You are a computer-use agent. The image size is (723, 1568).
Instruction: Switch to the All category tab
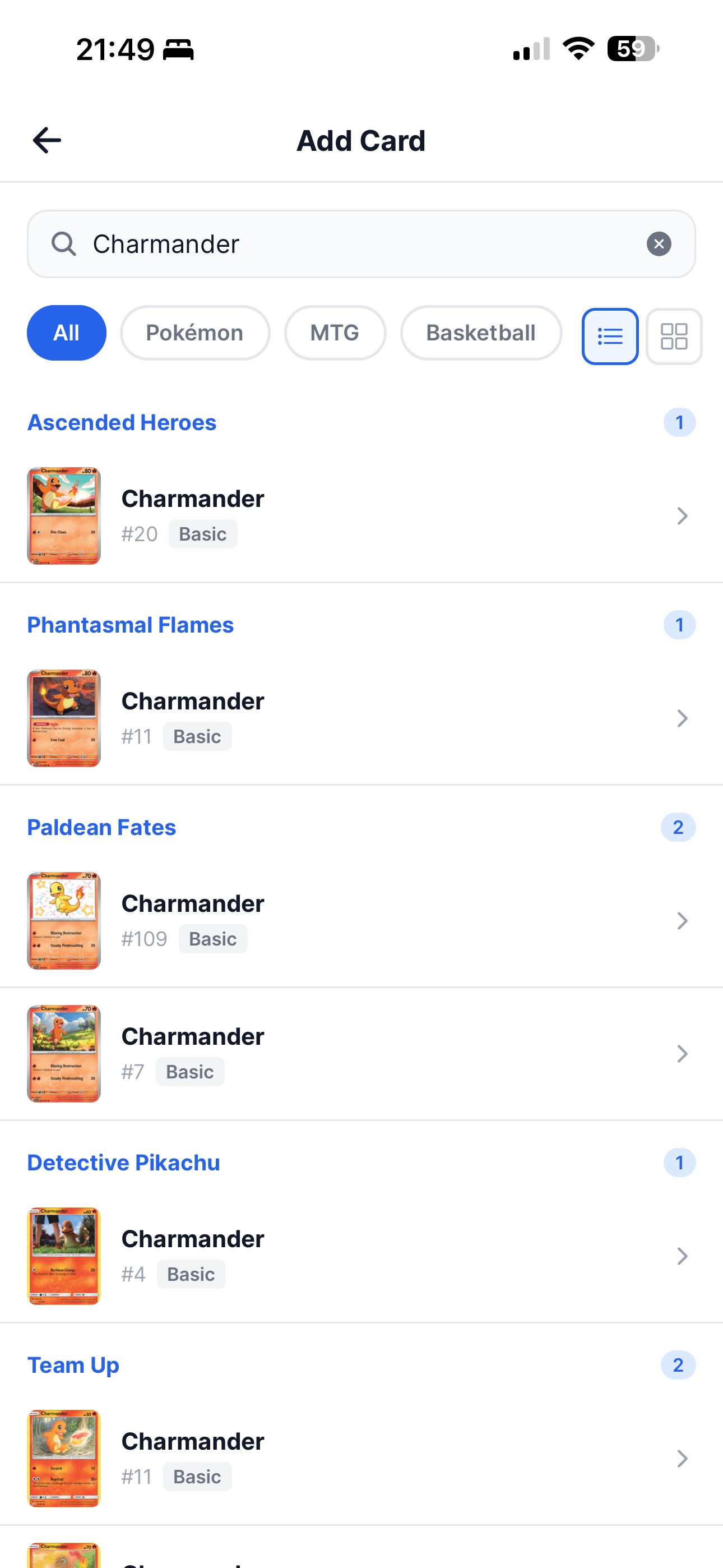click(x=66, y=333)
